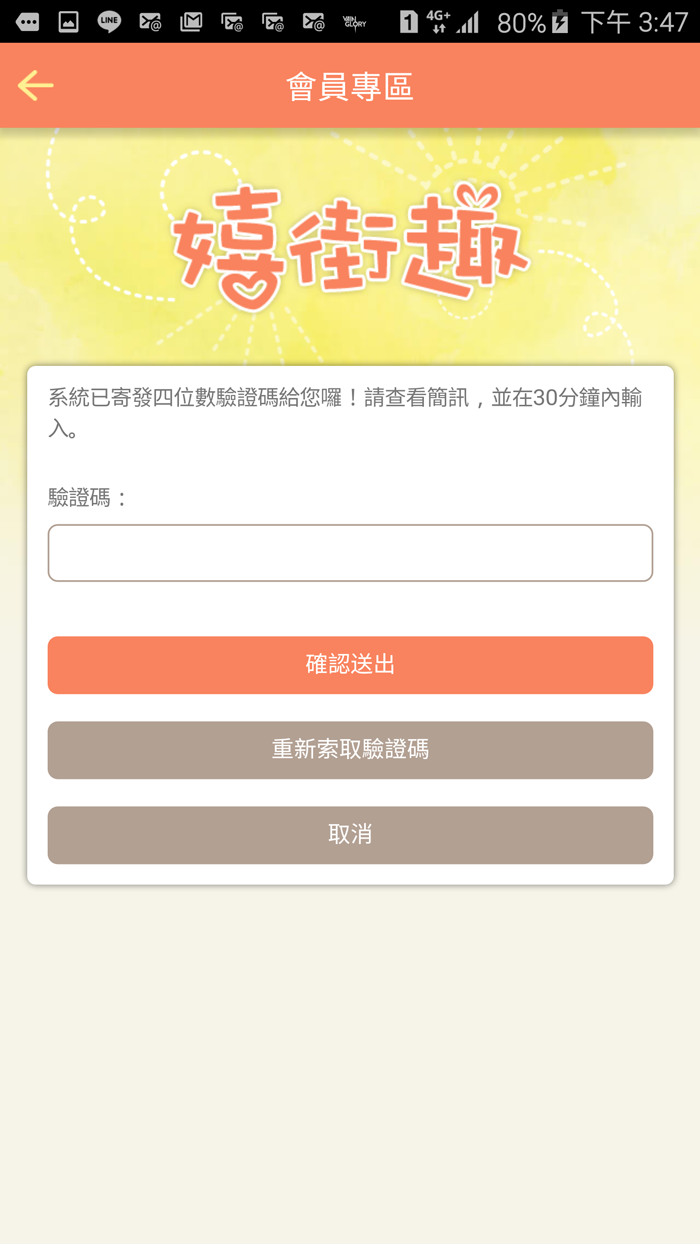Request new code via 重新索取驗證碼
Viewport: 700px width, 1244px height.
coord(350,750)
